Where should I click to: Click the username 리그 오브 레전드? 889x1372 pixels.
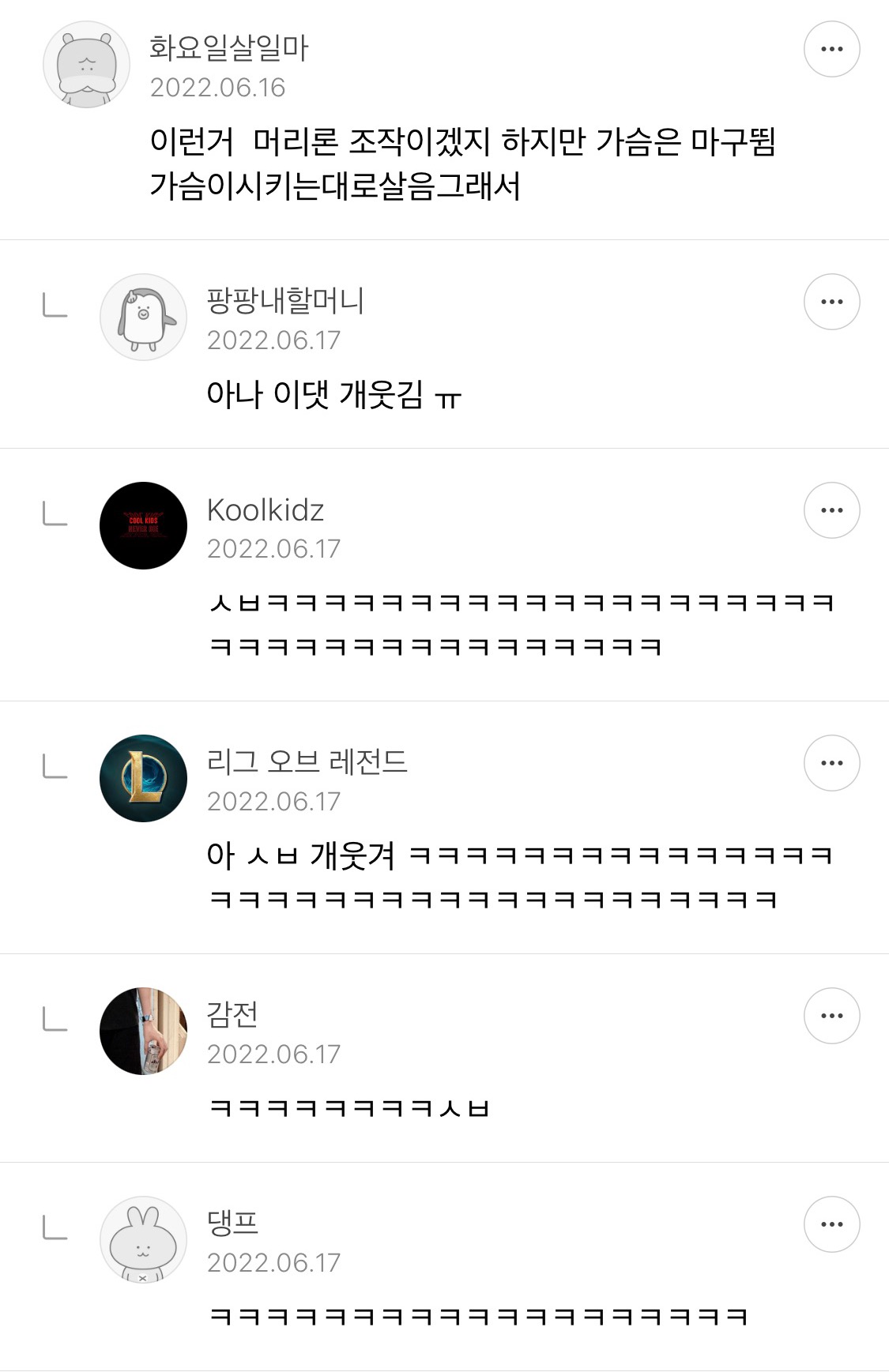click(309, 761)
